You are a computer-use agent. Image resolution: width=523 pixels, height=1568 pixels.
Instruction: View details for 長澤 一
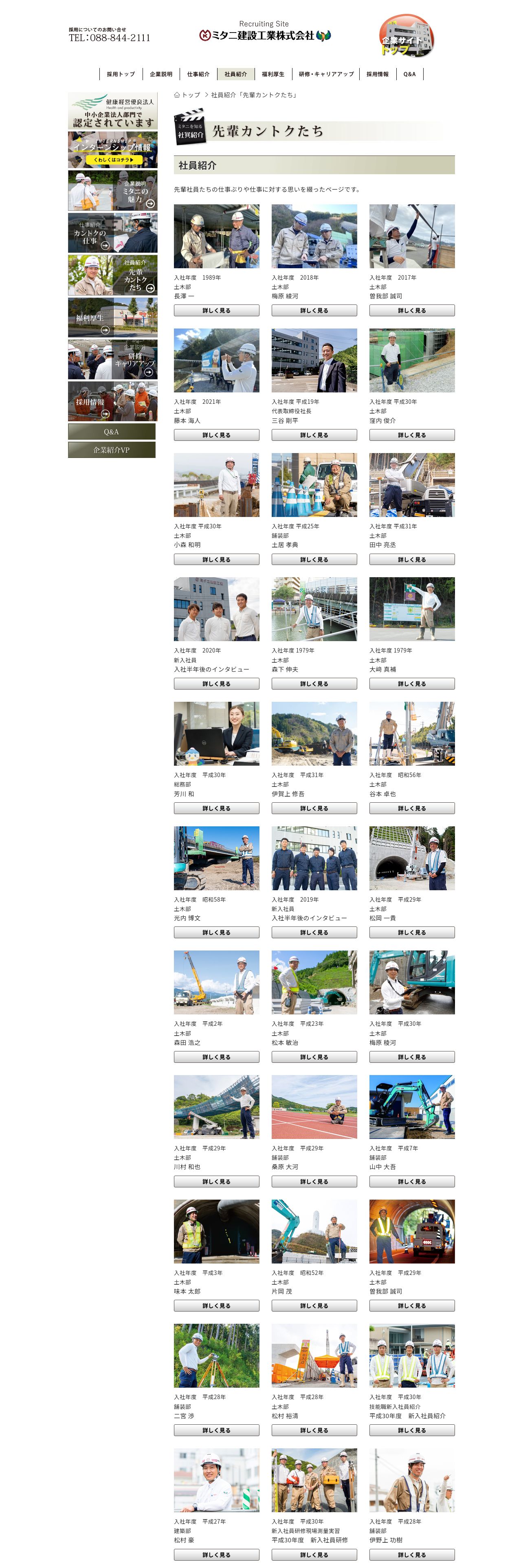pos(216,311)
